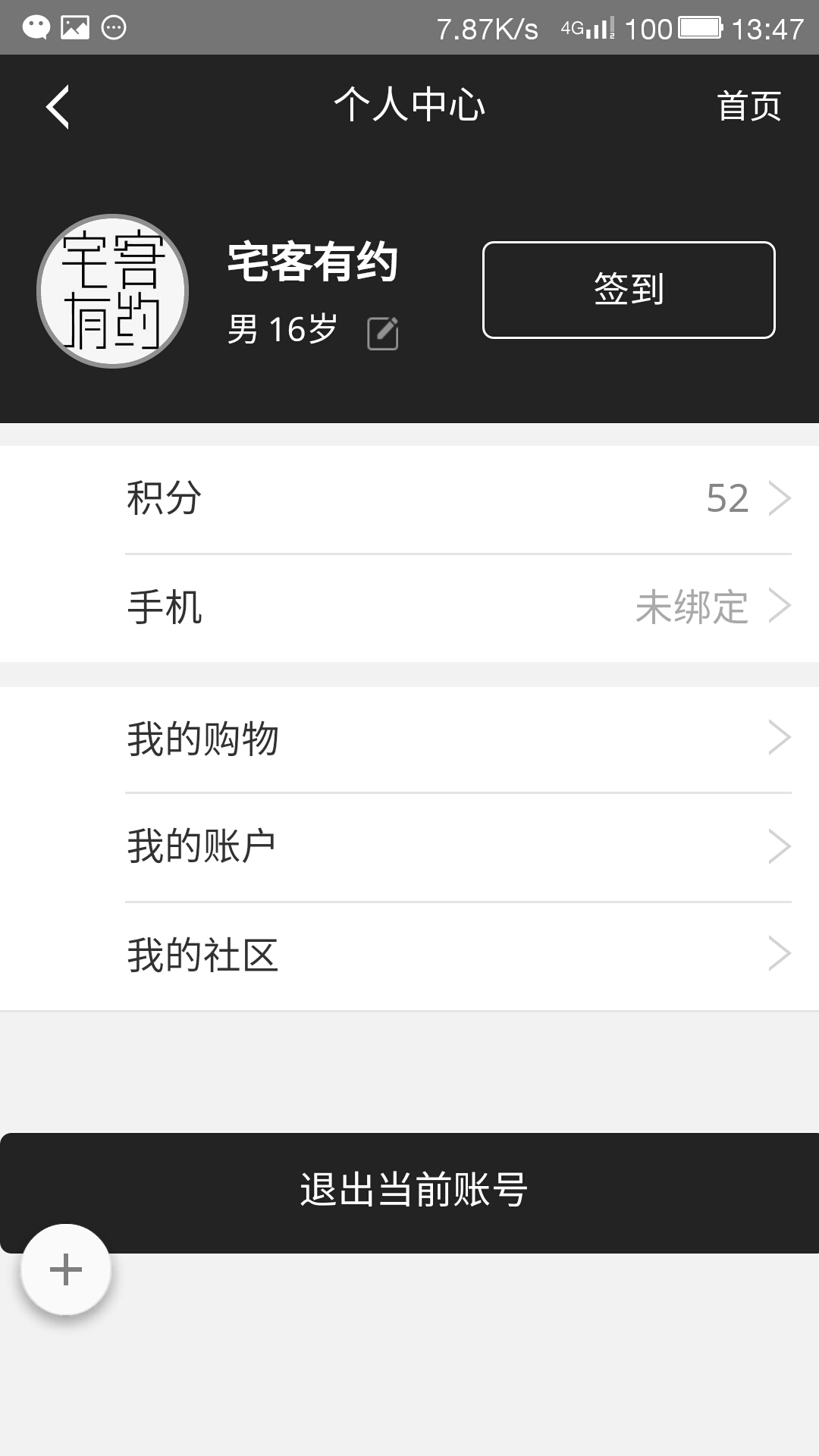Image resolution: width=819 pixels, height=1456 pixels.
Task: Edit profile via the pencil icon
Action: click(x=383, y=333)
